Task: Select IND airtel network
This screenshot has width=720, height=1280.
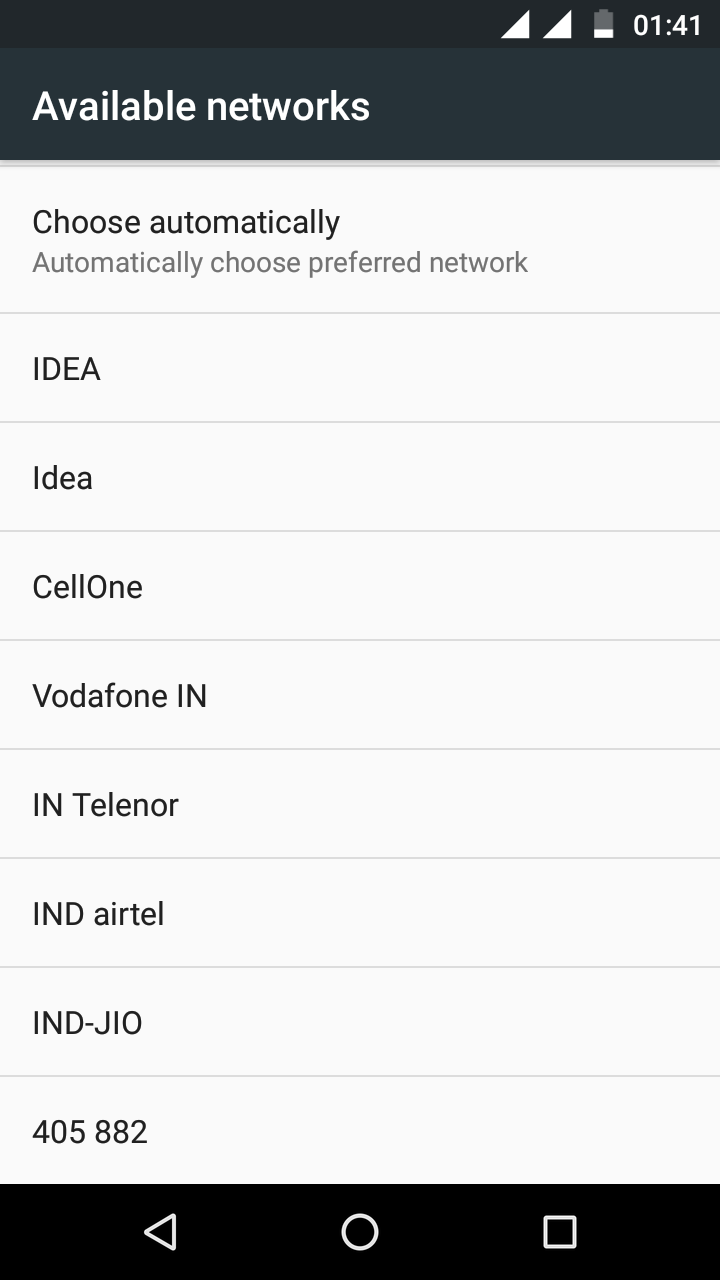Action: [360, 913]
